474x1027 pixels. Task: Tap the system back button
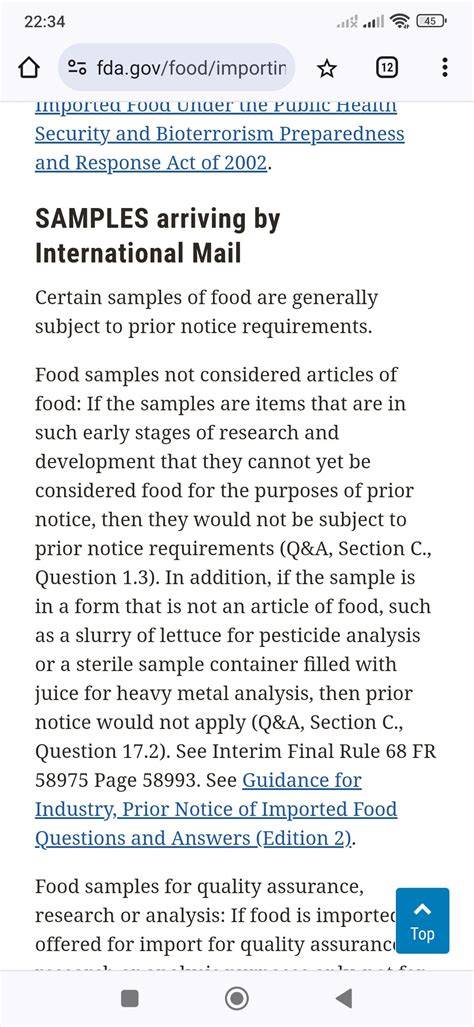[x=344, y=998]
